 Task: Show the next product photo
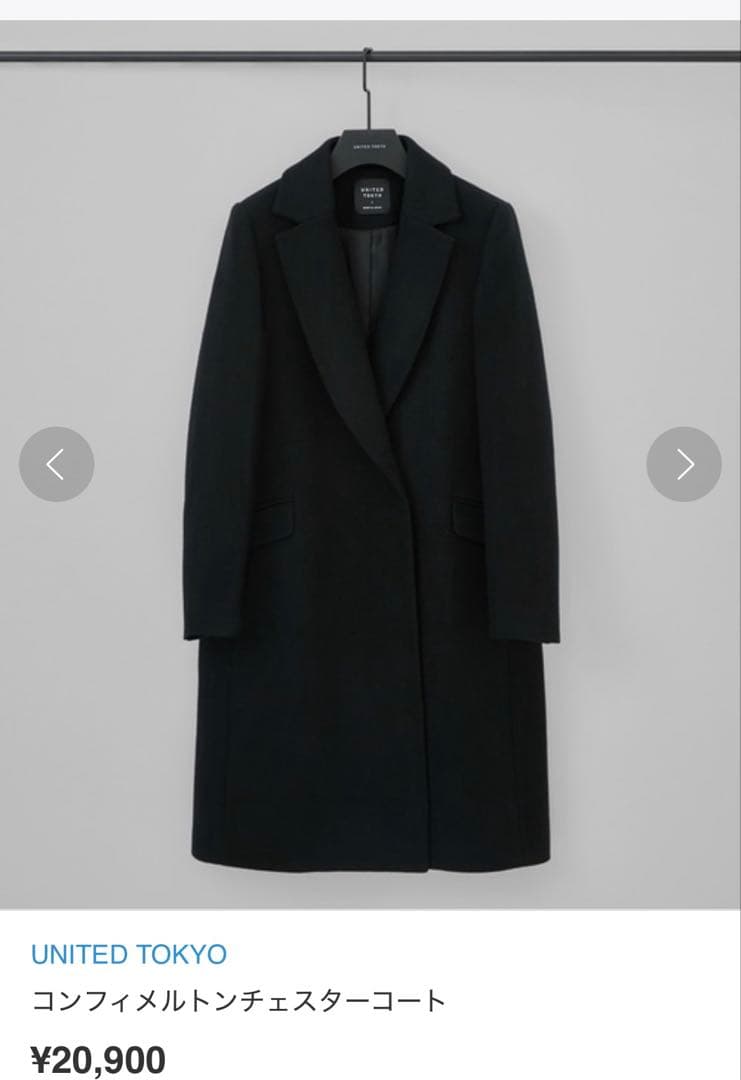(684, 464)
